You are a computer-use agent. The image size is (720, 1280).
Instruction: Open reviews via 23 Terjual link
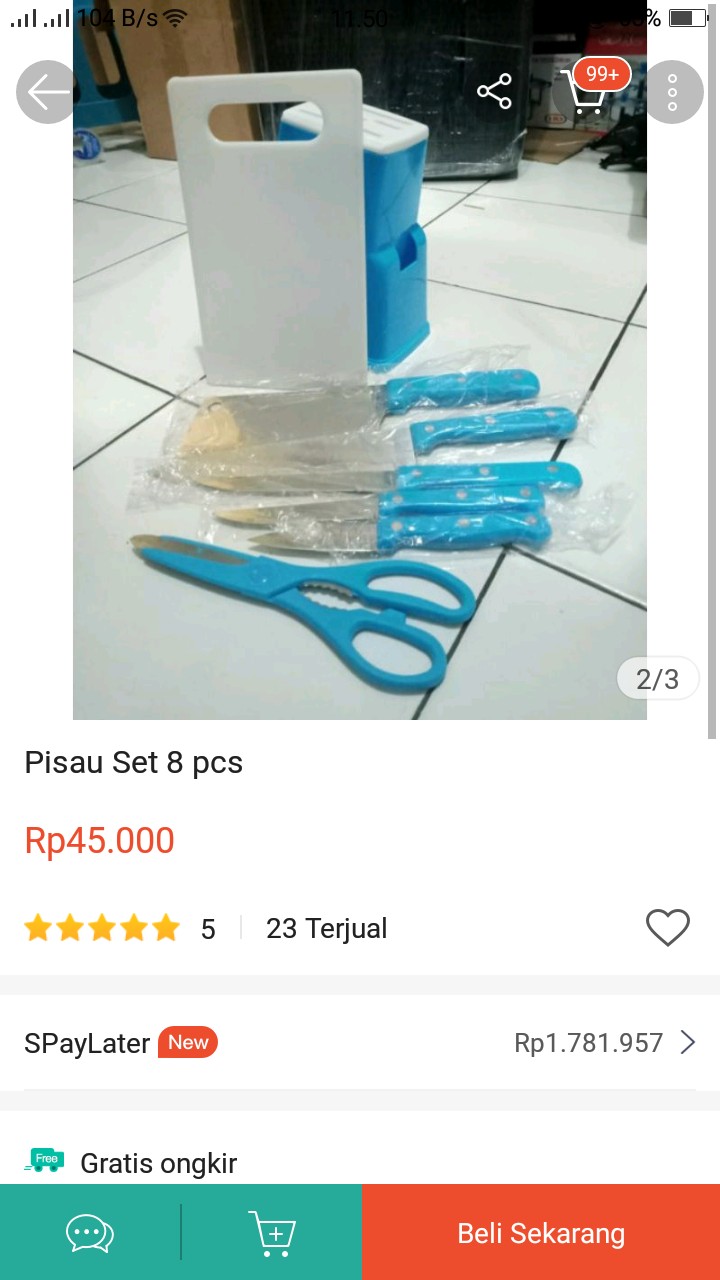pos(324,928)
